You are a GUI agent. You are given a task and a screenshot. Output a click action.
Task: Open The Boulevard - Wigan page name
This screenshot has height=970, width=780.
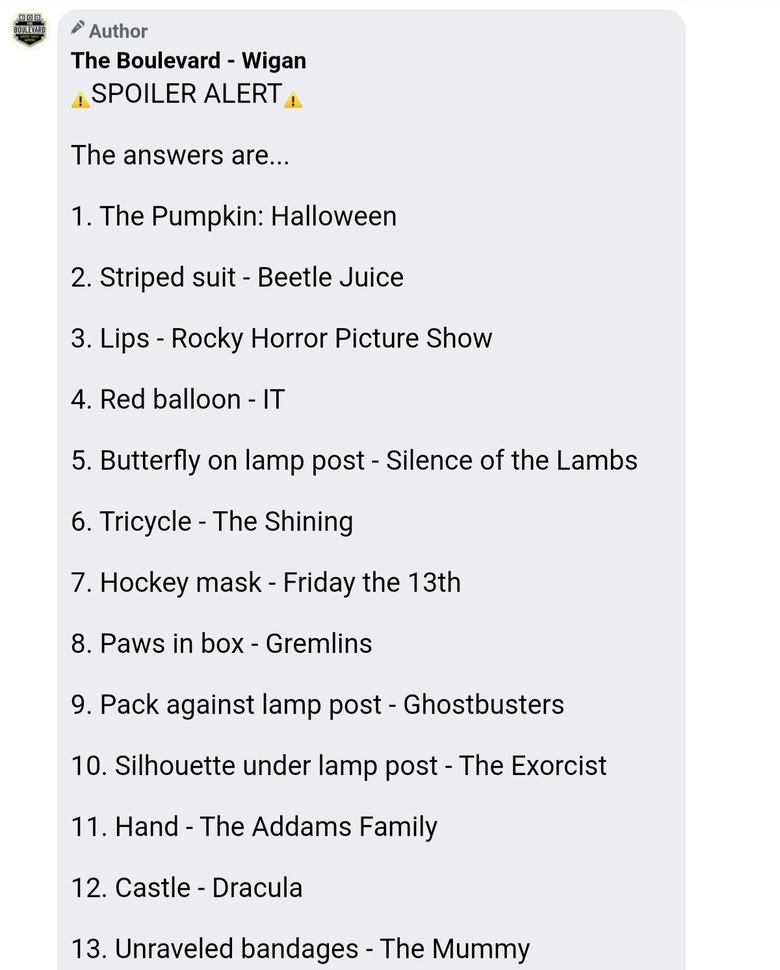[x=188, y=61]
